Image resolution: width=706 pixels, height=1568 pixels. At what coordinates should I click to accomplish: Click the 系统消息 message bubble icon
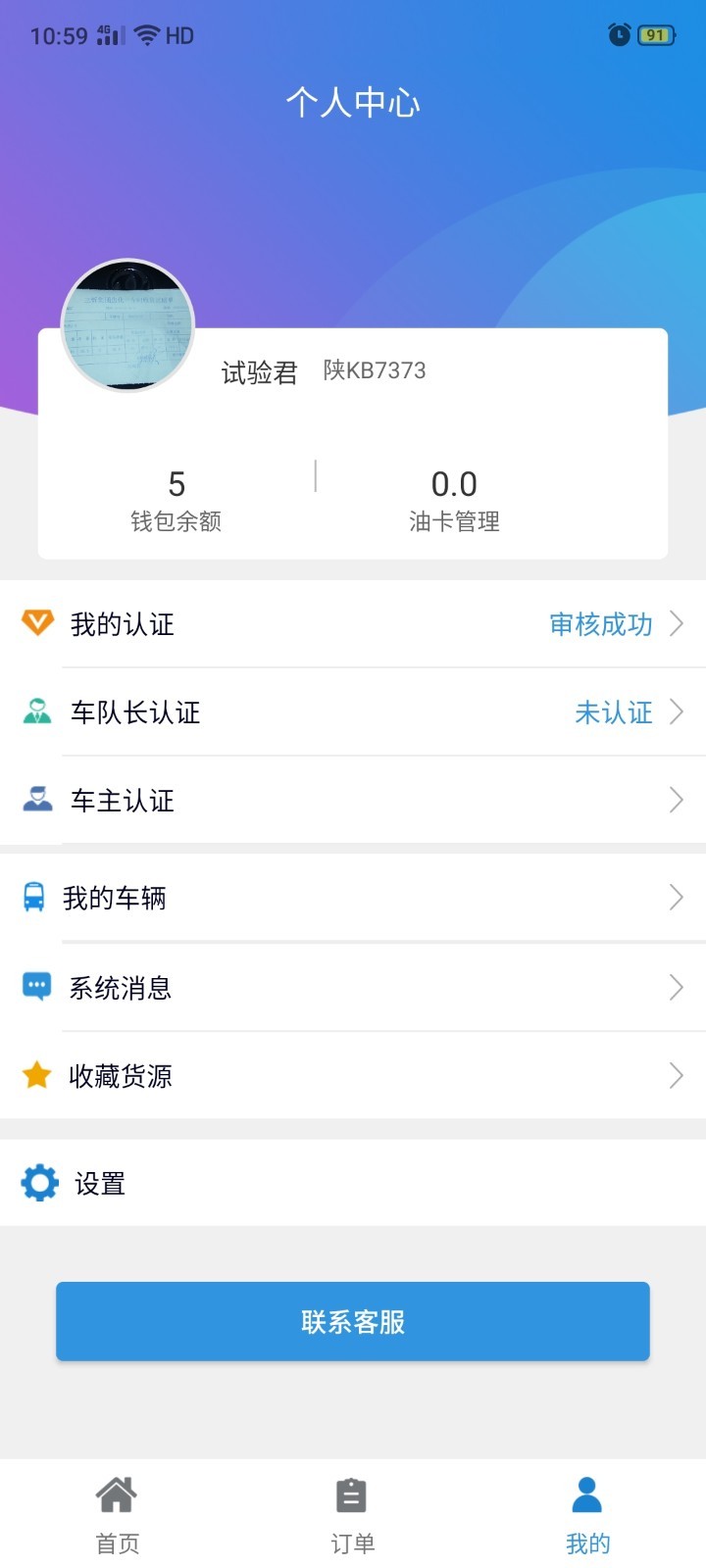point(36,986)
